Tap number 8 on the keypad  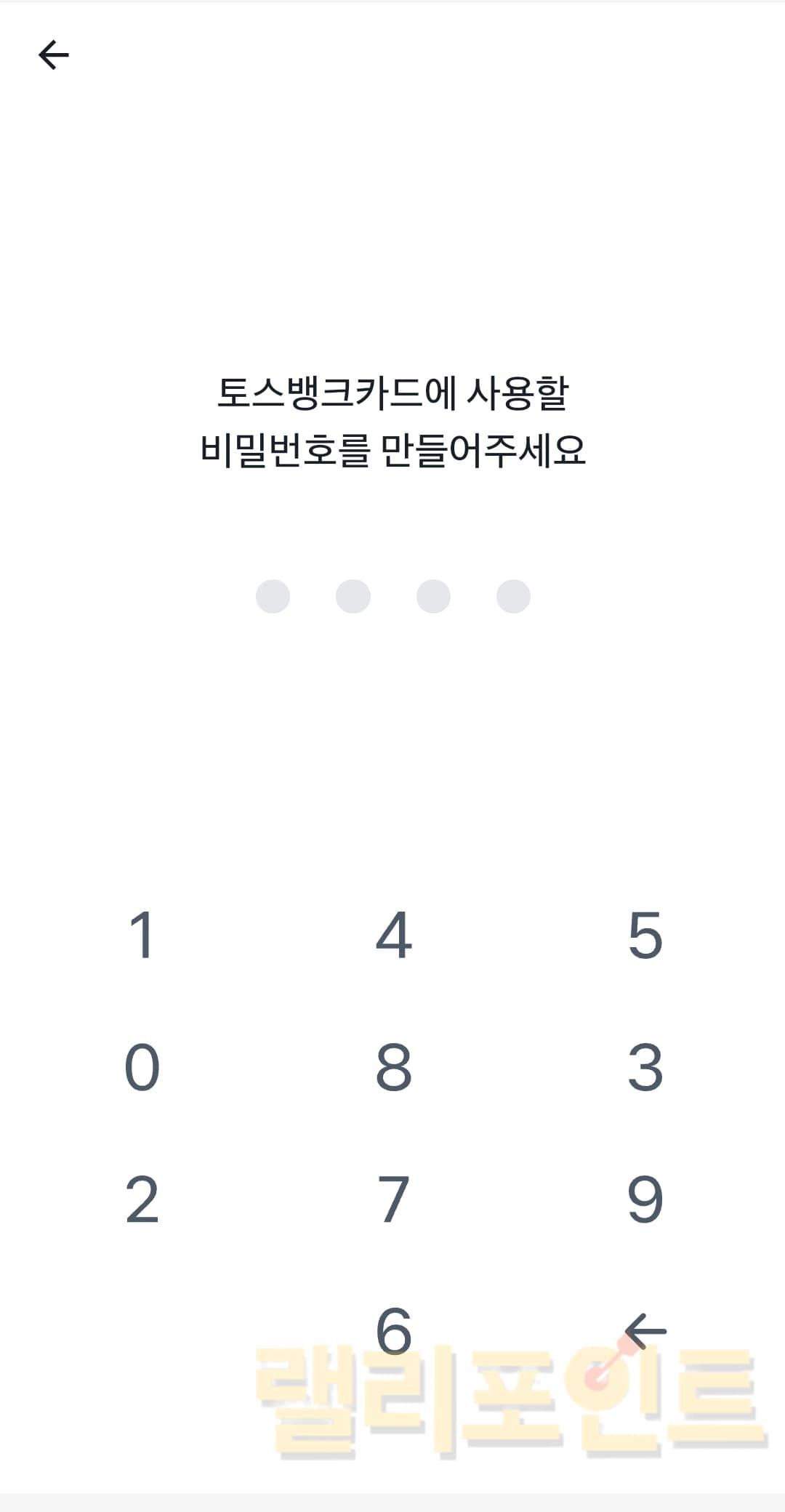[x=393, y=1068]
